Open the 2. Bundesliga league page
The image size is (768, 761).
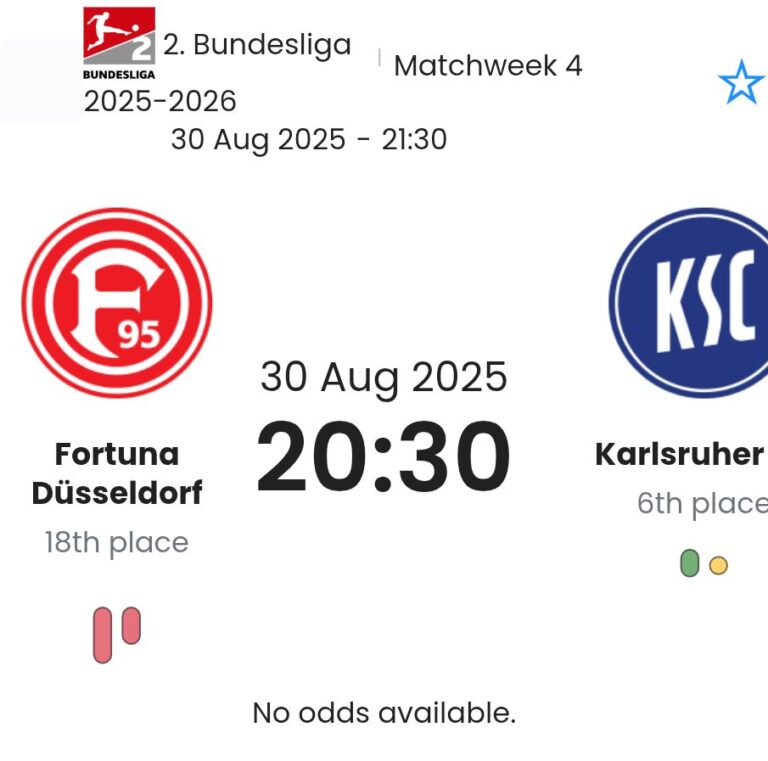point(257,45)
